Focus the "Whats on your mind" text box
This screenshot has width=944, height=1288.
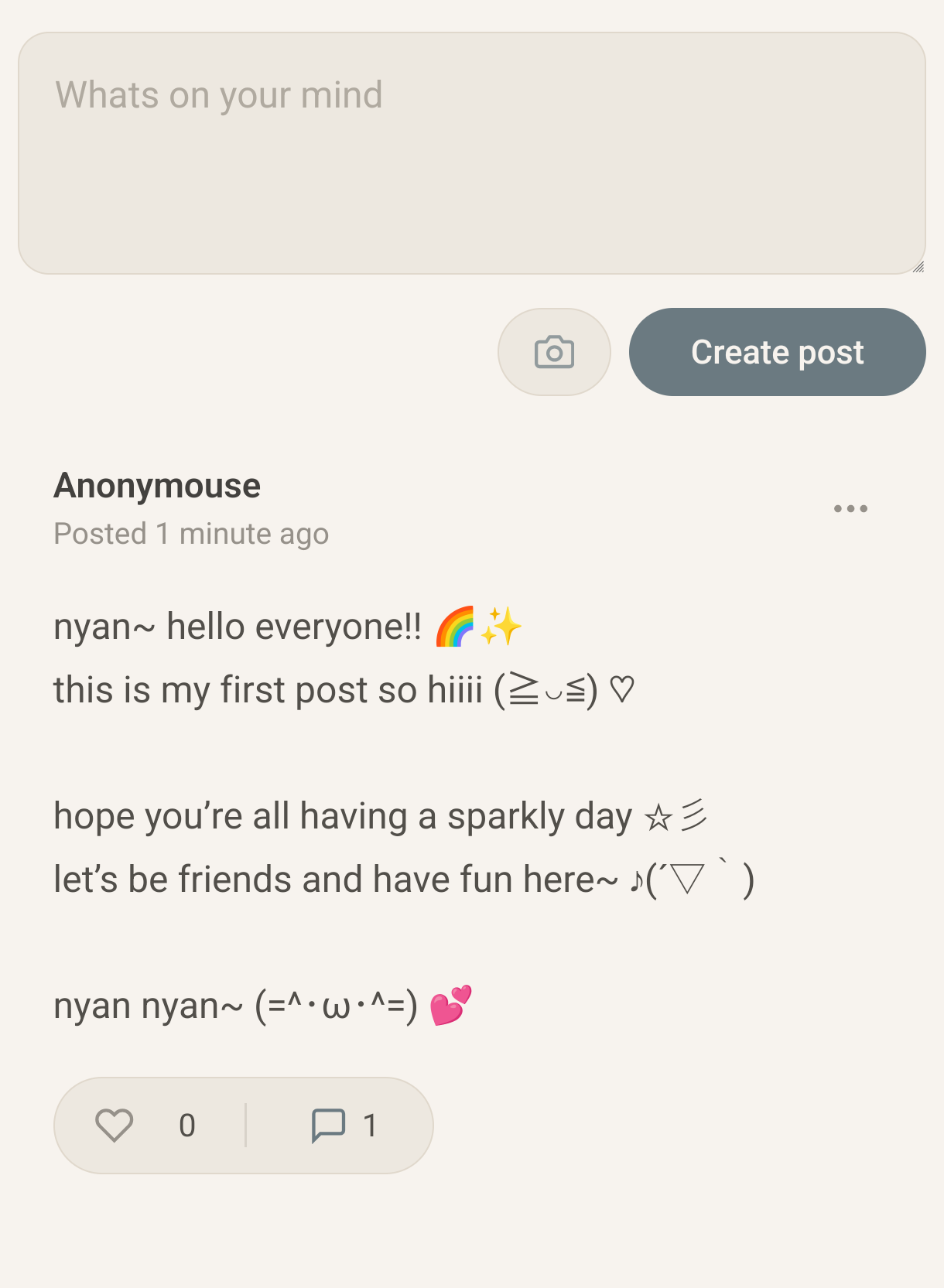(471, 153)
